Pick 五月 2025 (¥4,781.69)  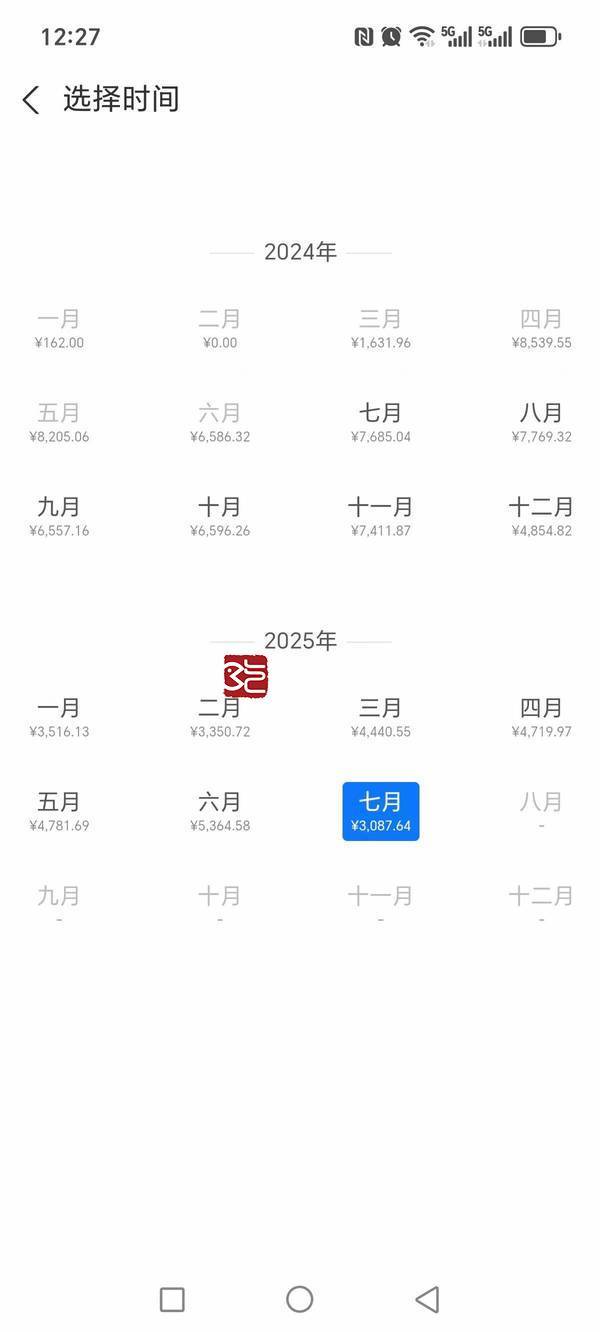pyautogui.click(x=59, y=811)
